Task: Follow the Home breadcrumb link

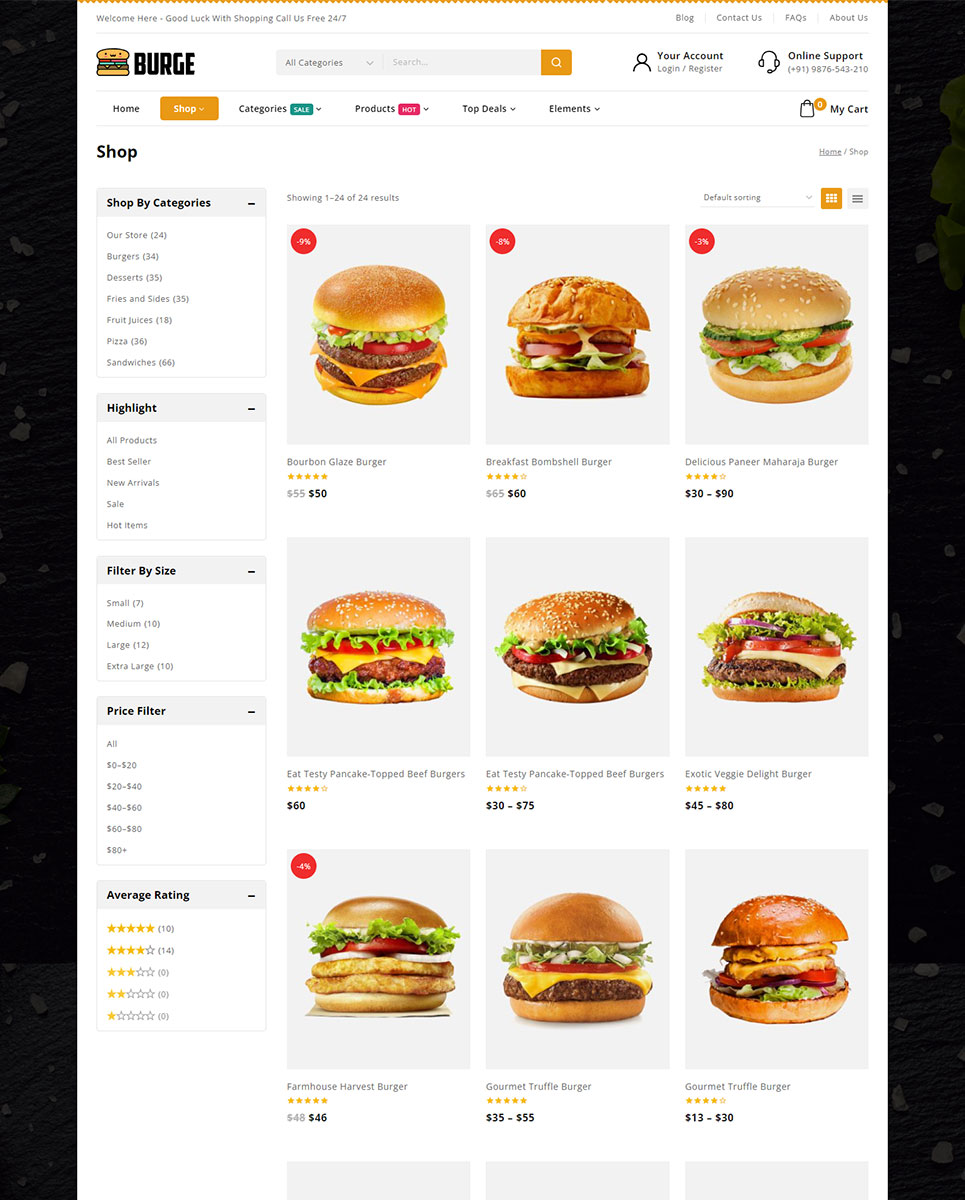Action: pos(829,152)
